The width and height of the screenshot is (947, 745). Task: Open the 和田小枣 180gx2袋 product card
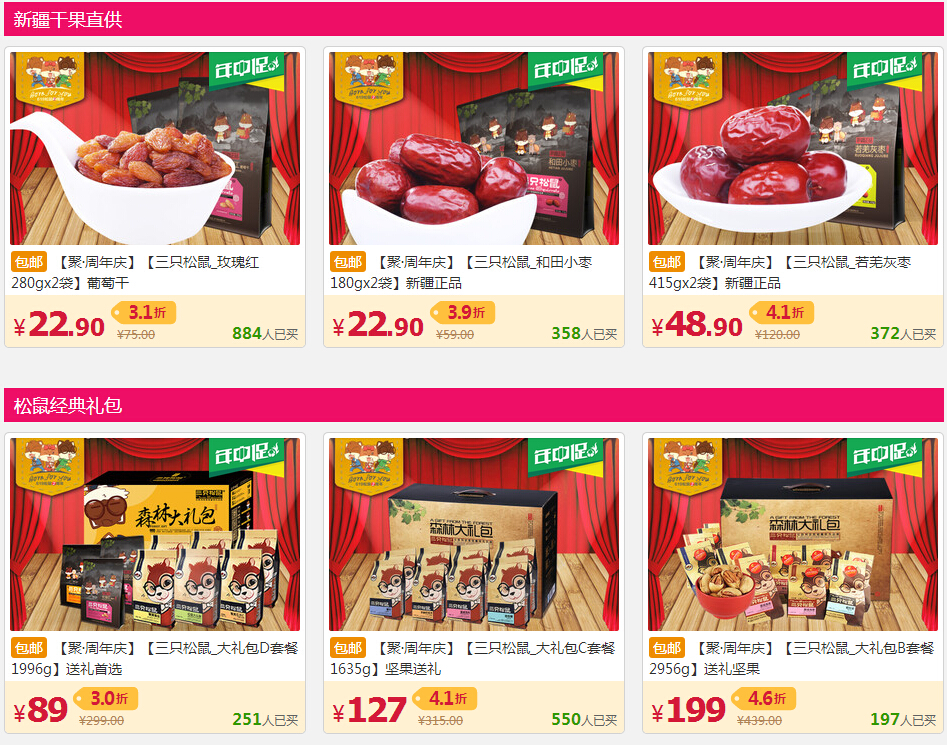(x=474, y=149)
